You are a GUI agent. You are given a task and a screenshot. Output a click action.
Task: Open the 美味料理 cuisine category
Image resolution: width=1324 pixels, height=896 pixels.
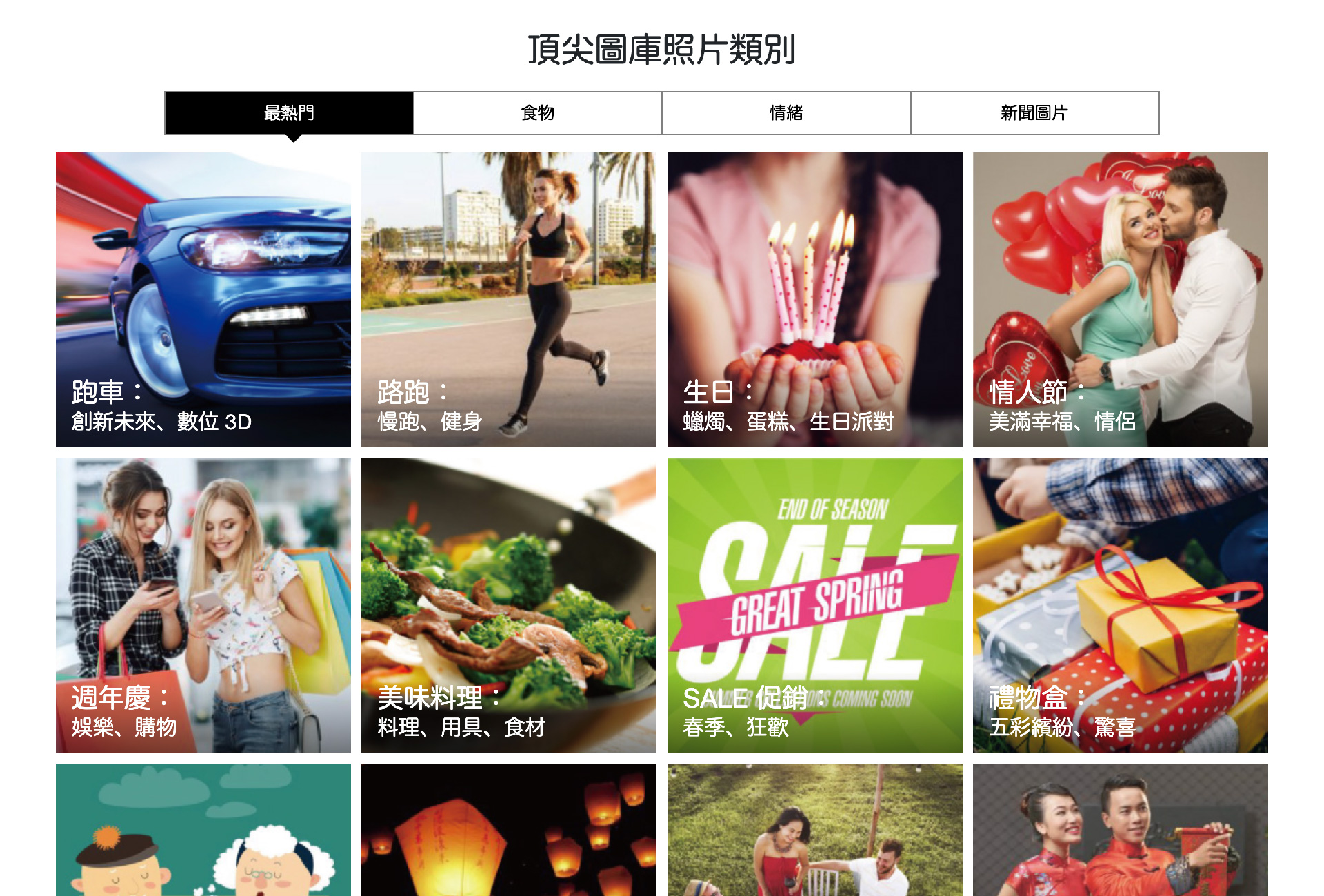(509, 605)
